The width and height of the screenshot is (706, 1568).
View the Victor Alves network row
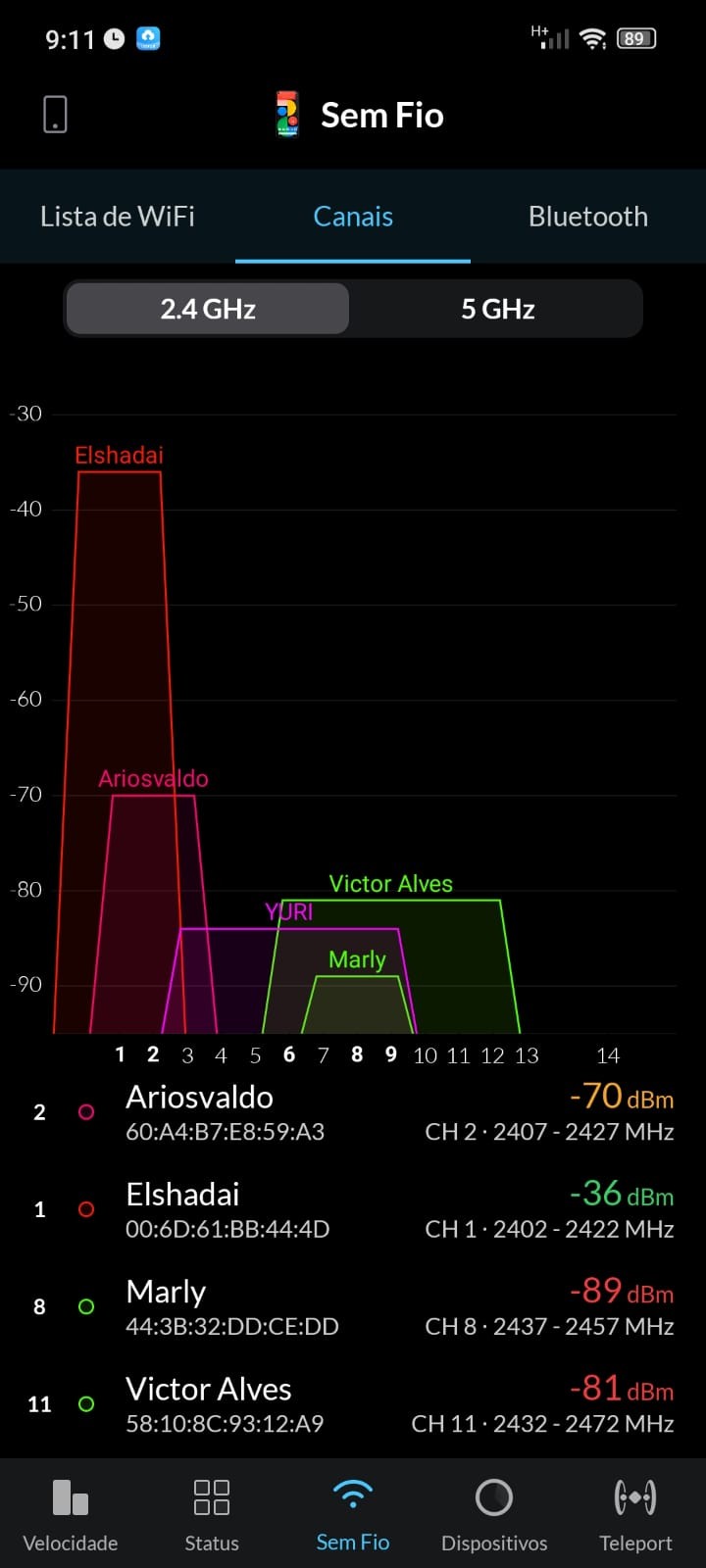coord(353,1403)
